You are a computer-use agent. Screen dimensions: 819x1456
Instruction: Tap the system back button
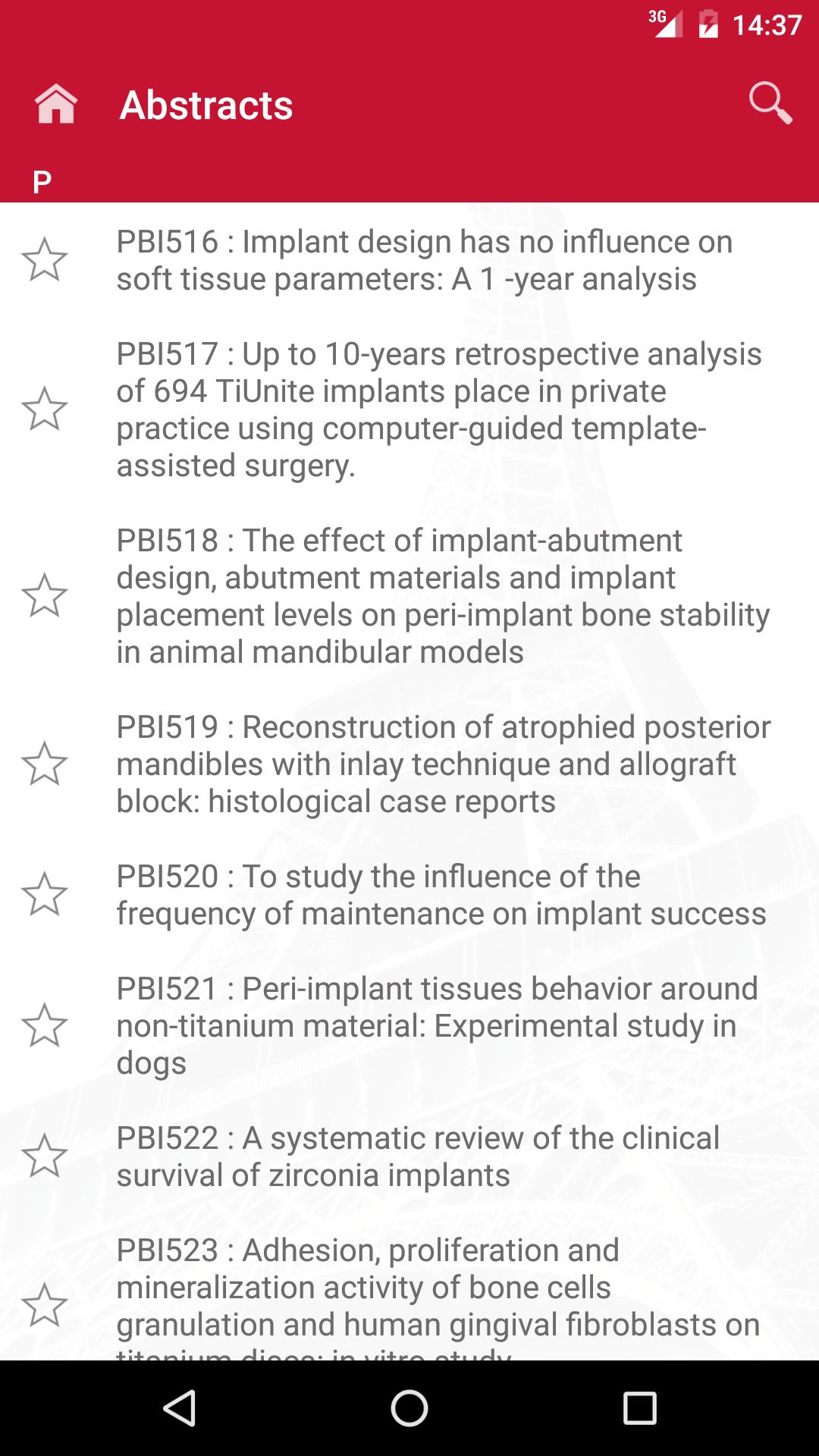point(180,1408)
